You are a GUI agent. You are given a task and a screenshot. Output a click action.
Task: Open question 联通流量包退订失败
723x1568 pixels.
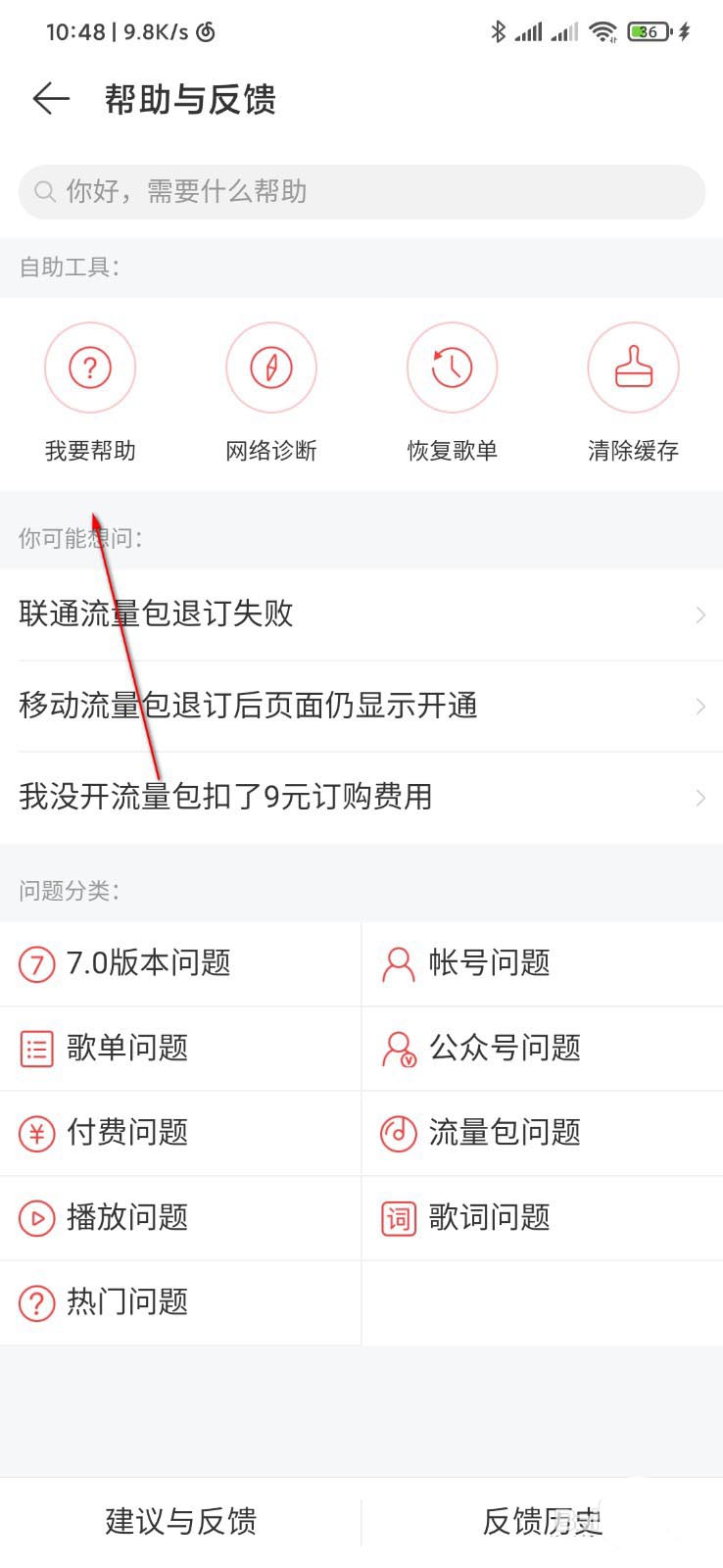tap(361, 614)
